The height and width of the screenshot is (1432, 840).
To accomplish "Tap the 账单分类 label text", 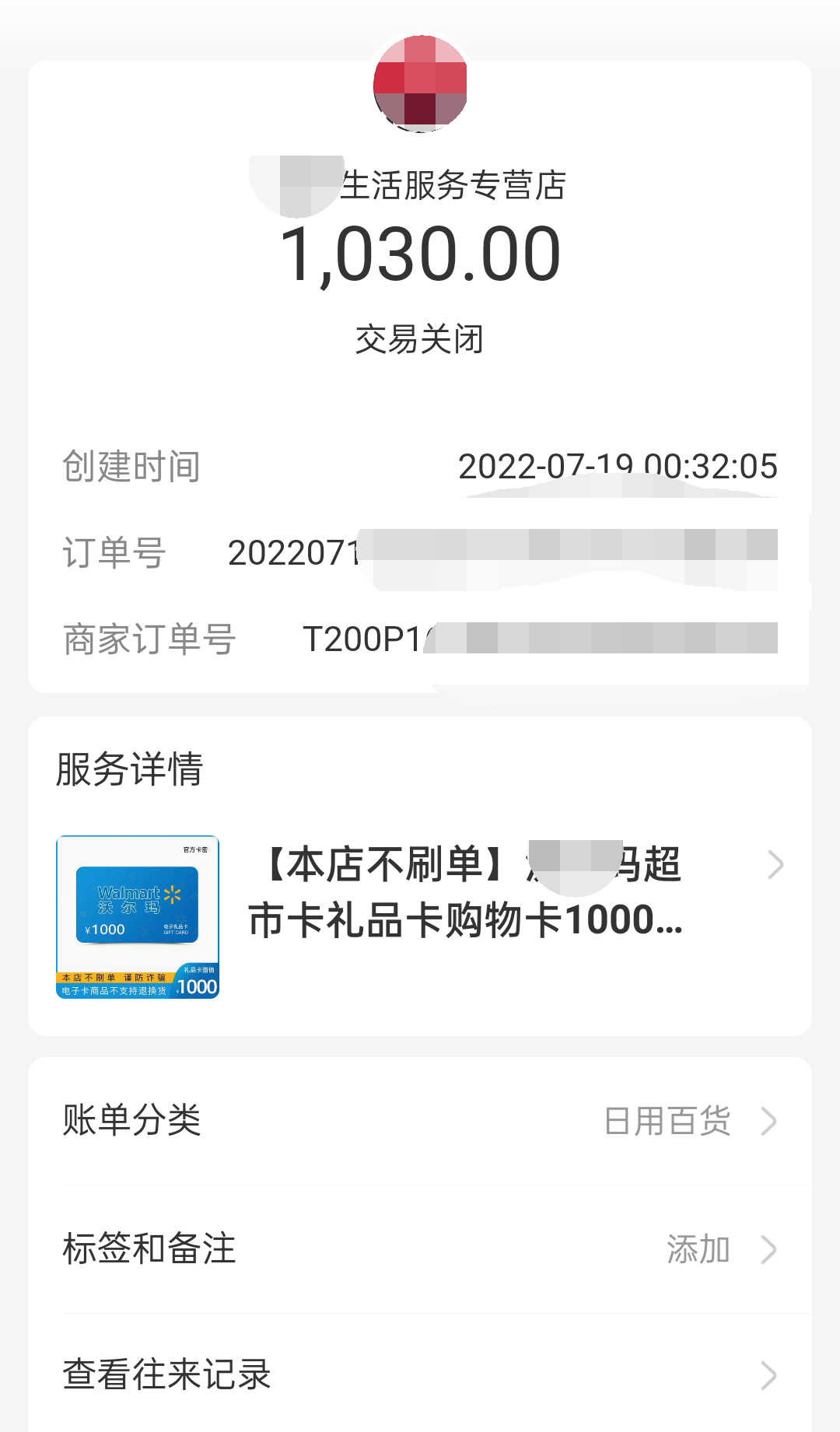I will [131, 1122].
